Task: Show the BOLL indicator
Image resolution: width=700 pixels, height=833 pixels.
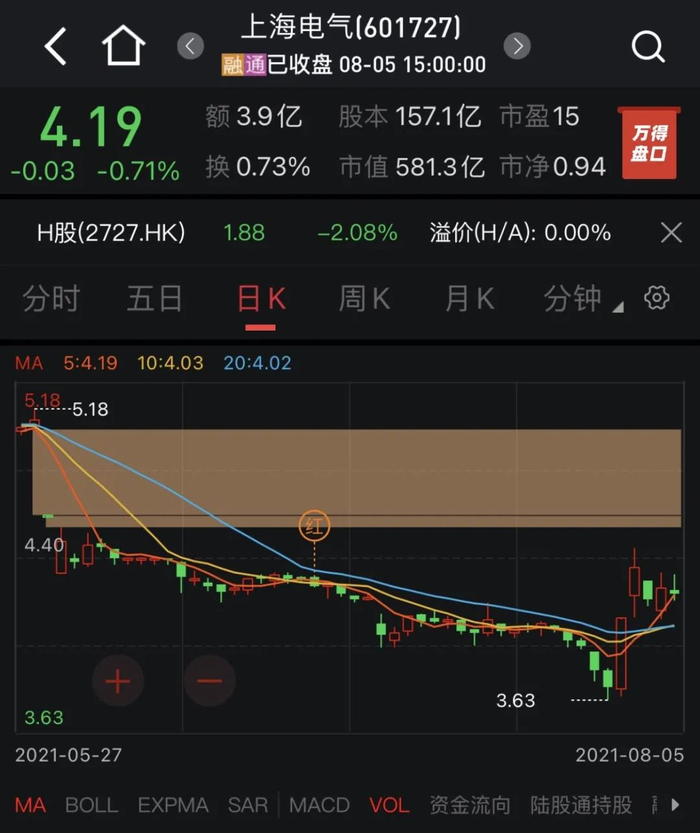Action: point(91,805)
